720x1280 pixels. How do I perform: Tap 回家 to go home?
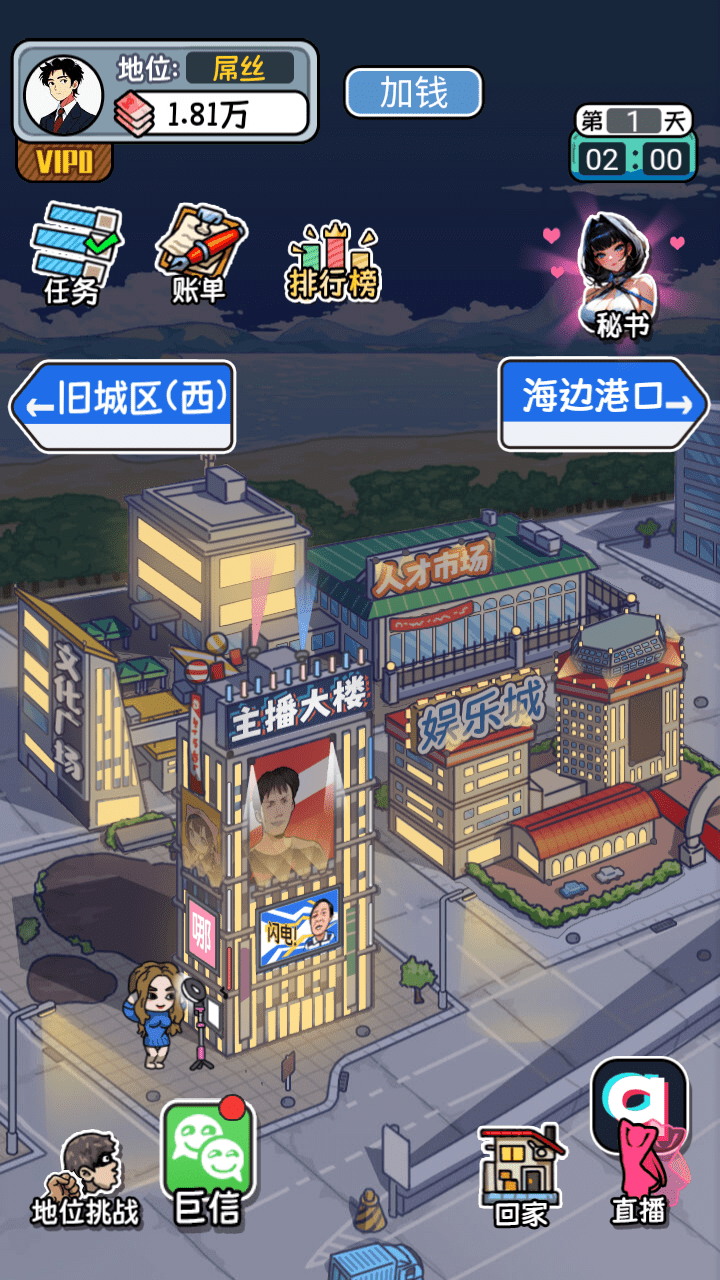(x=519, y=1175)
